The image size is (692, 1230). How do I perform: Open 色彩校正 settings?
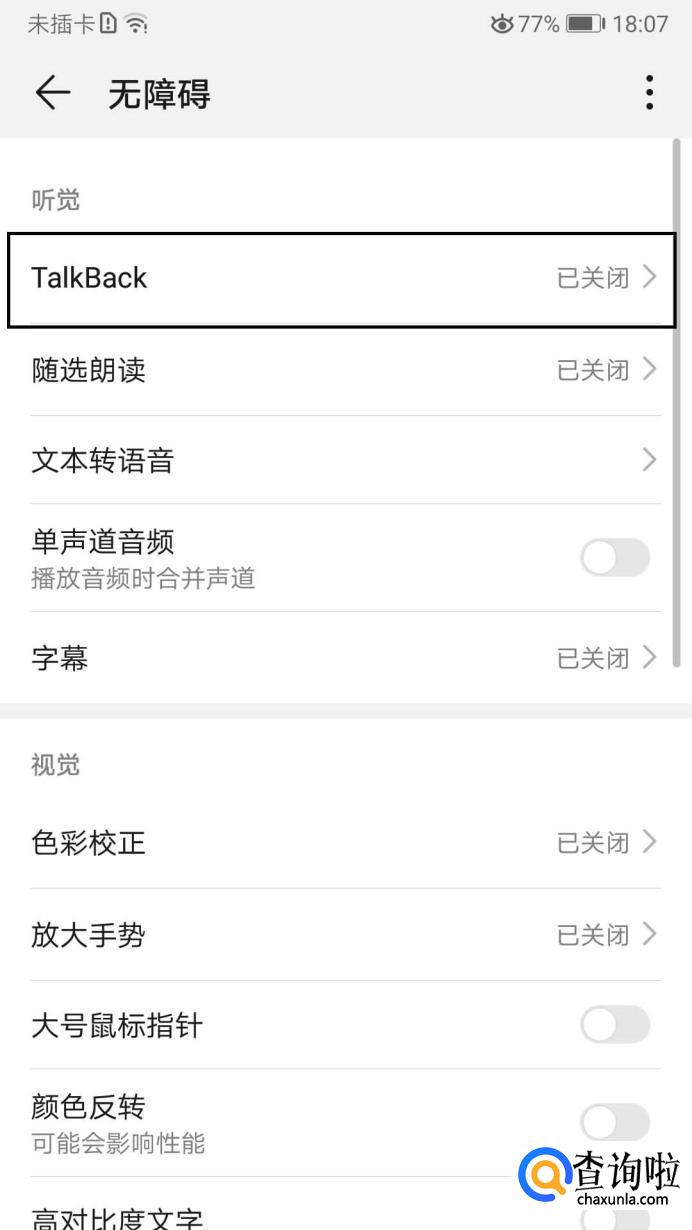340,843
